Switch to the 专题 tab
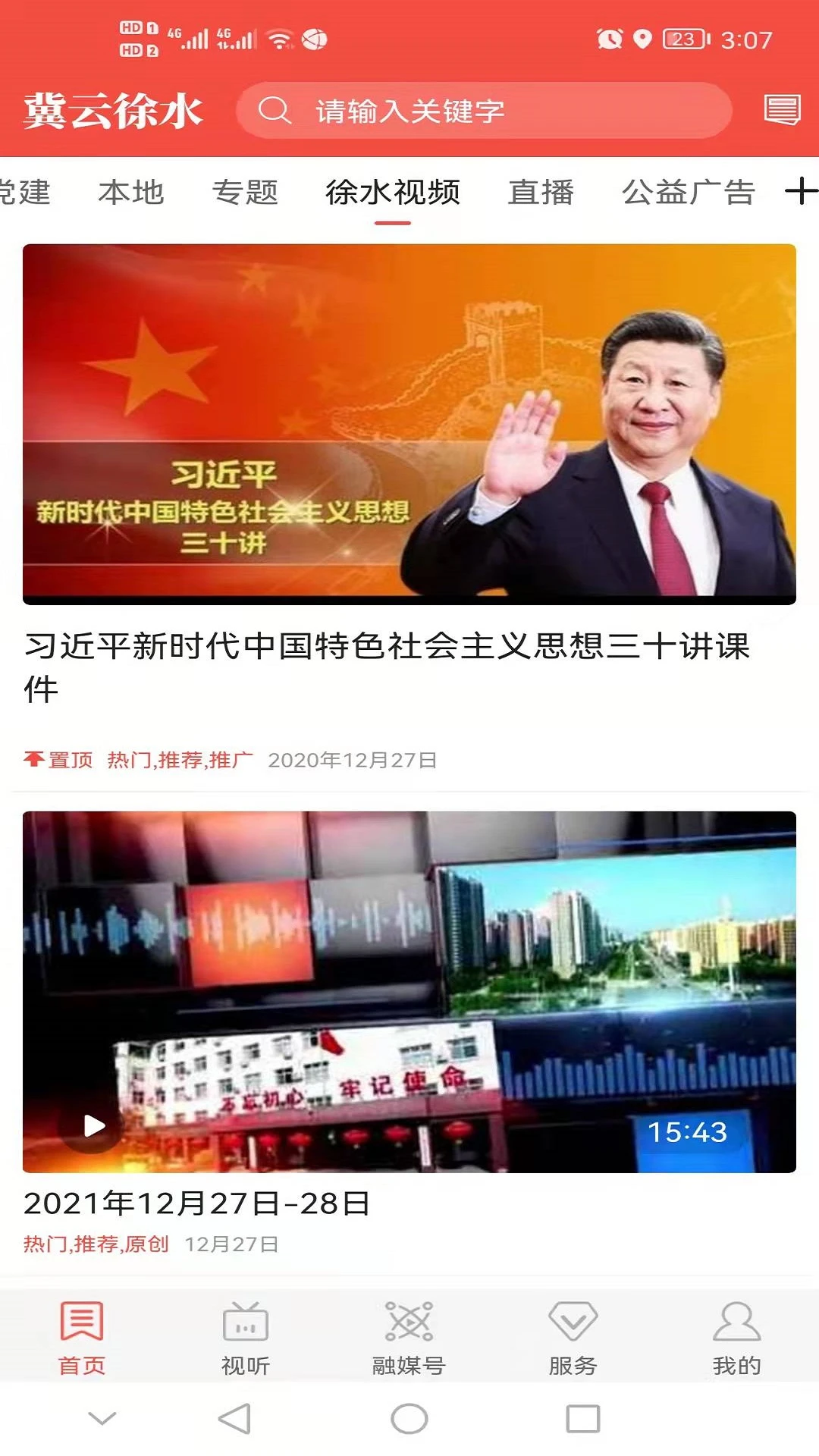The image size is (819, 1456). [x=245, y=193]
